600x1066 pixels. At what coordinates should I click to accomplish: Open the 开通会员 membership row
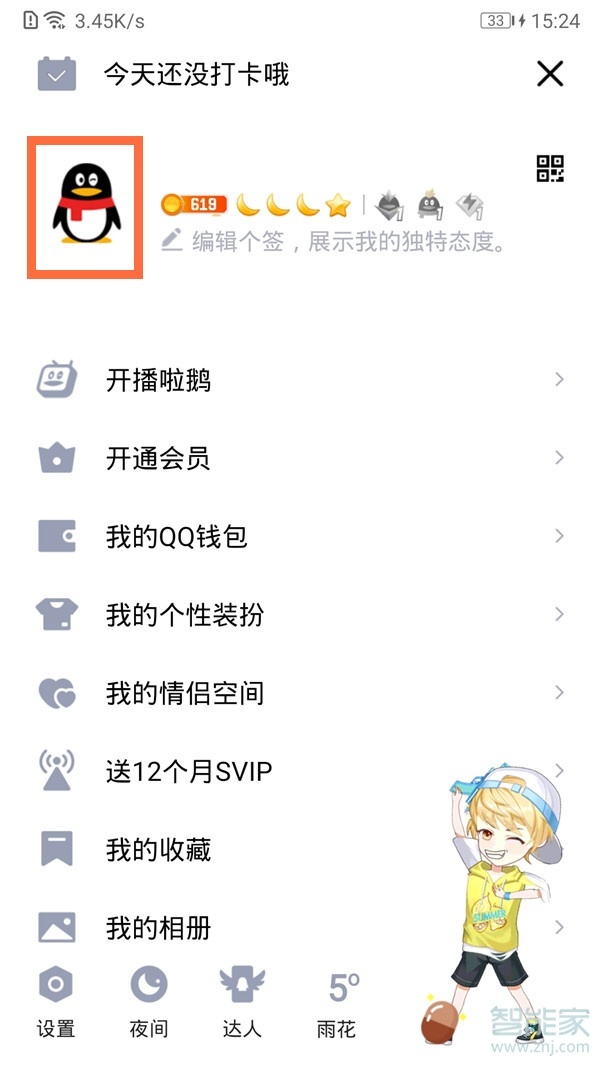pos(157,459)
